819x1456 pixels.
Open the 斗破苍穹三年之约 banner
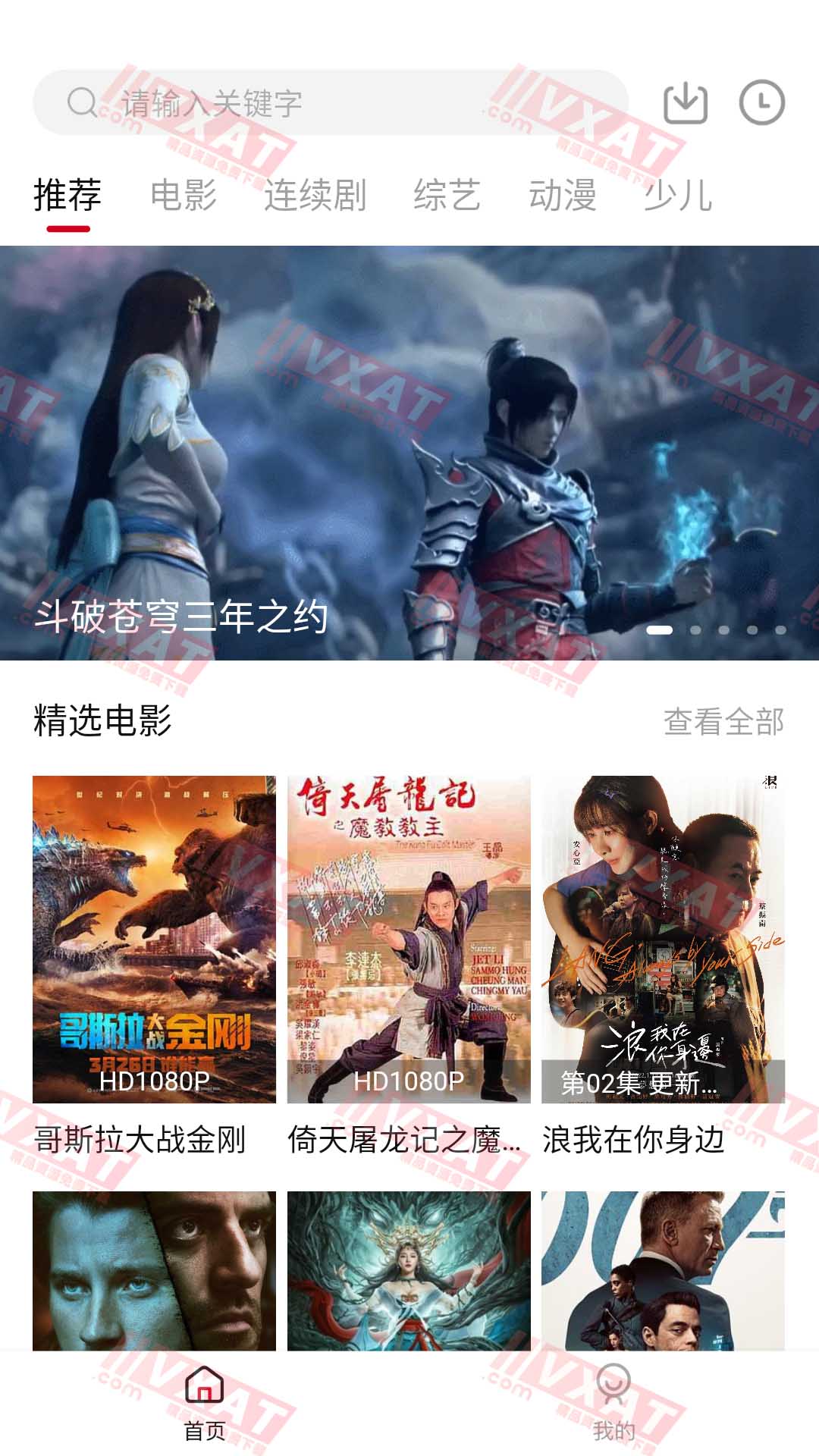point(409,455)
